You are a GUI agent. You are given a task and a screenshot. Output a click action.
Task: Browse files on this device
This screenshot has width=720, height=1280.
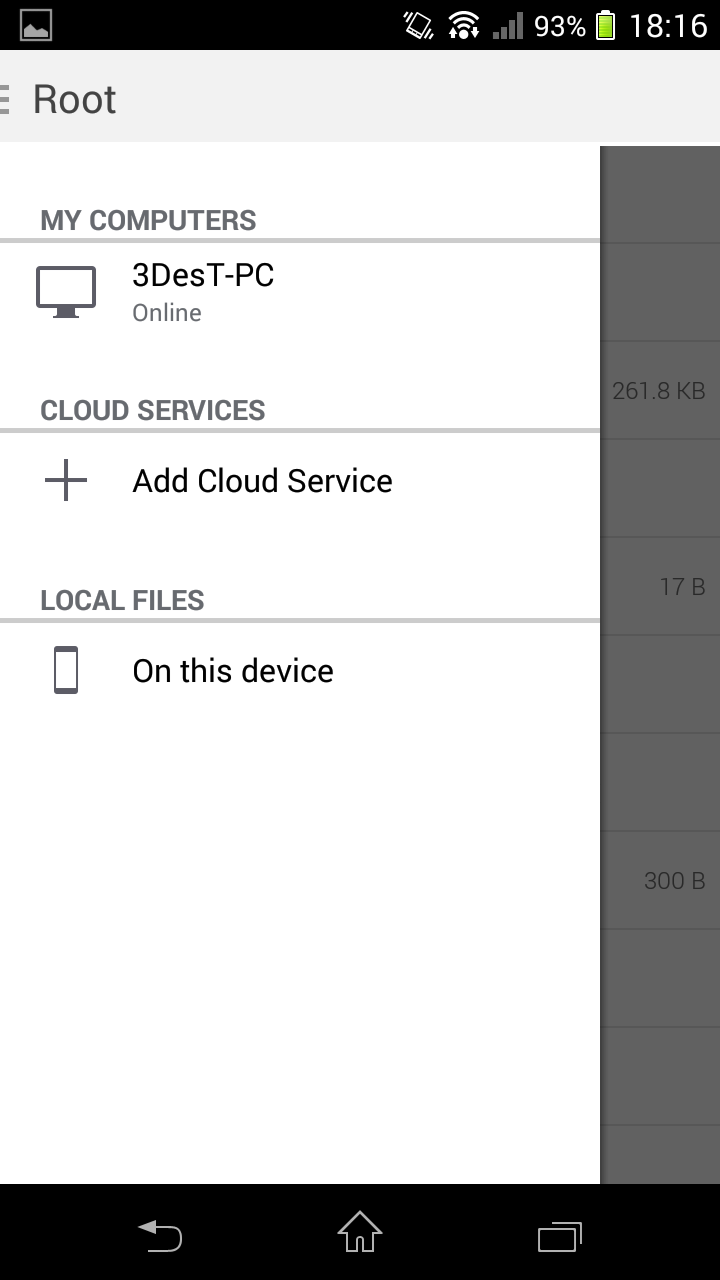[x=300, y=671]
